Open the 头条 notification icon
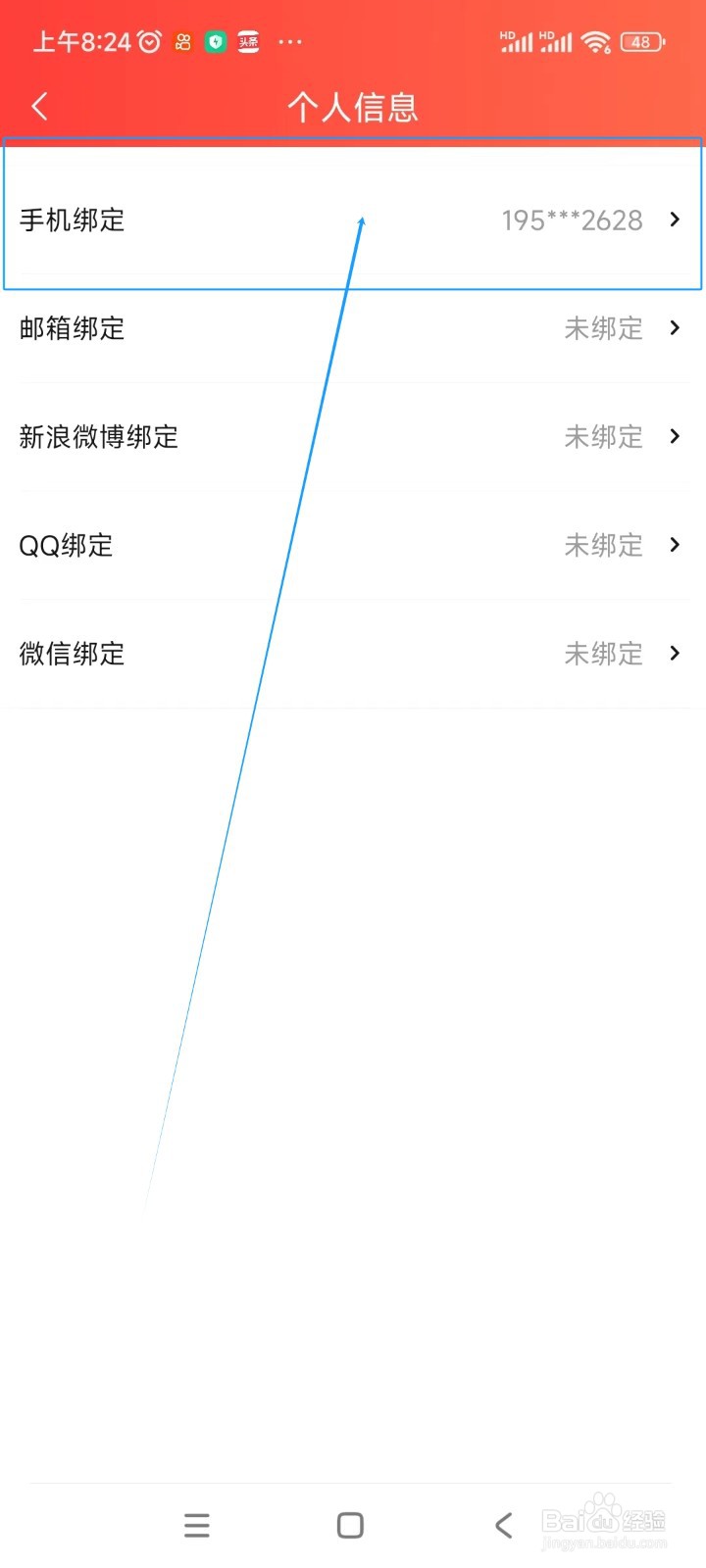The height and width of the screenshot is (1568, 706). (x=248, y=41)
